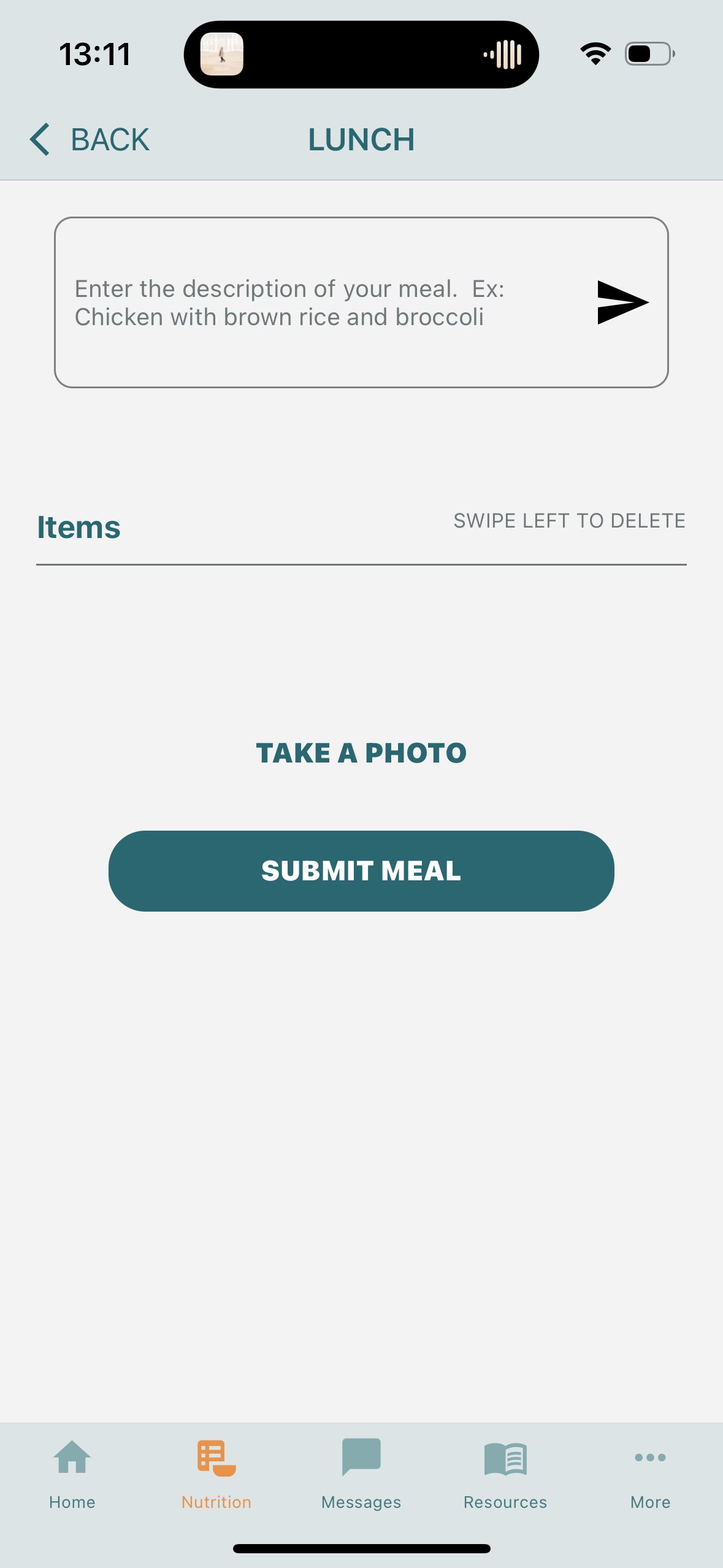Take a photo of the meal

(x=361, y=753)
